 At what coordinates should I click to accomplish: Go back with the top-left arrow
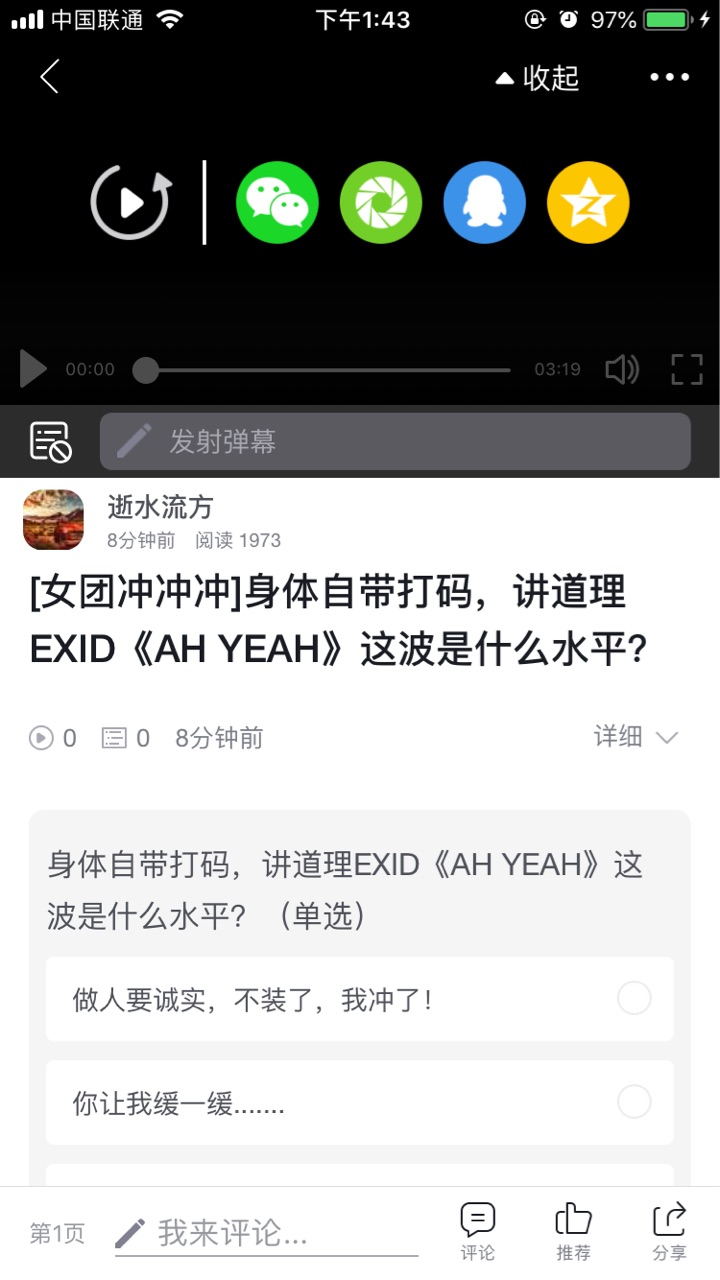[x=50, y=77]
